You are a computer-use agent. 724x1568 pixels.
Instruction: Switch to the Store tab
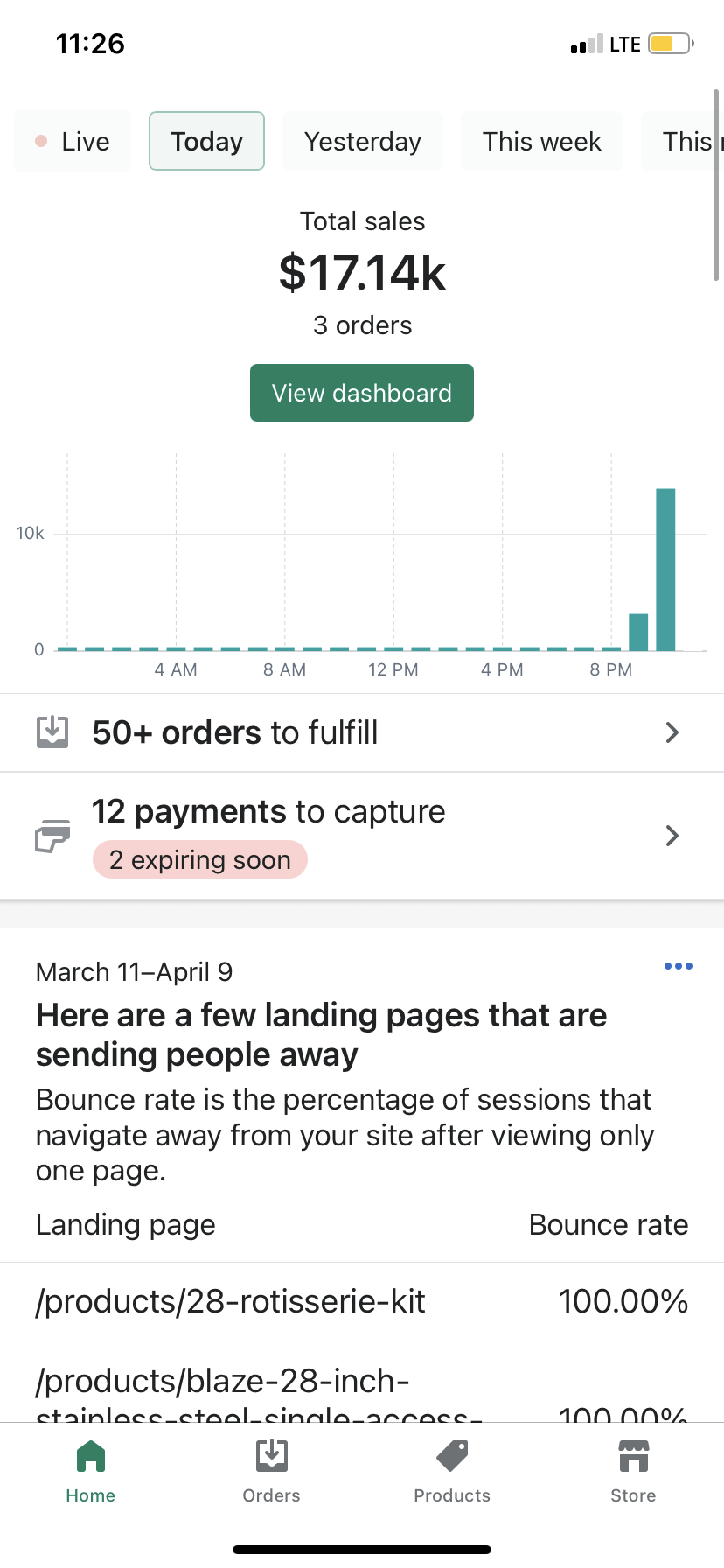pos(633,1472)
